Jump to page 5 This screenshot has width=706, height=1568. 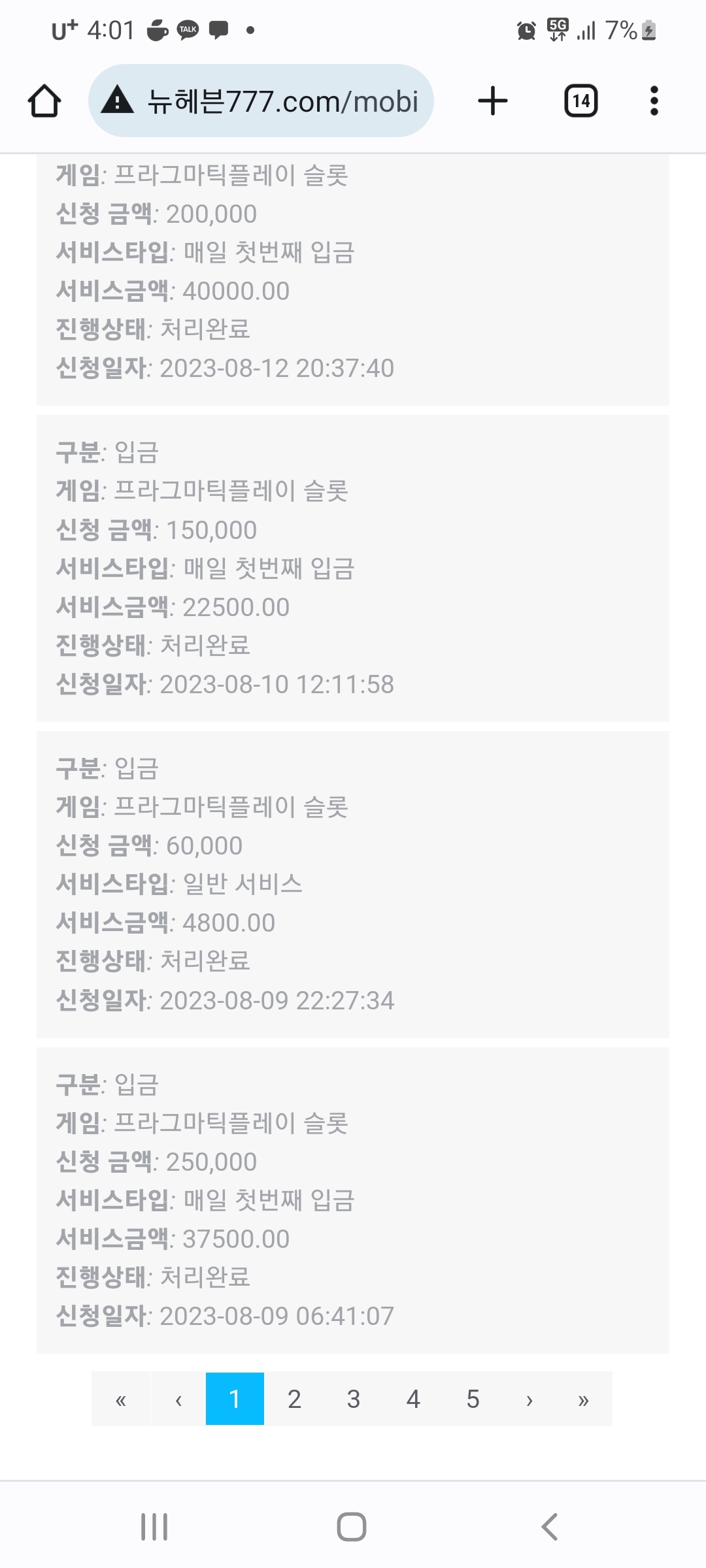point(473,1399)
